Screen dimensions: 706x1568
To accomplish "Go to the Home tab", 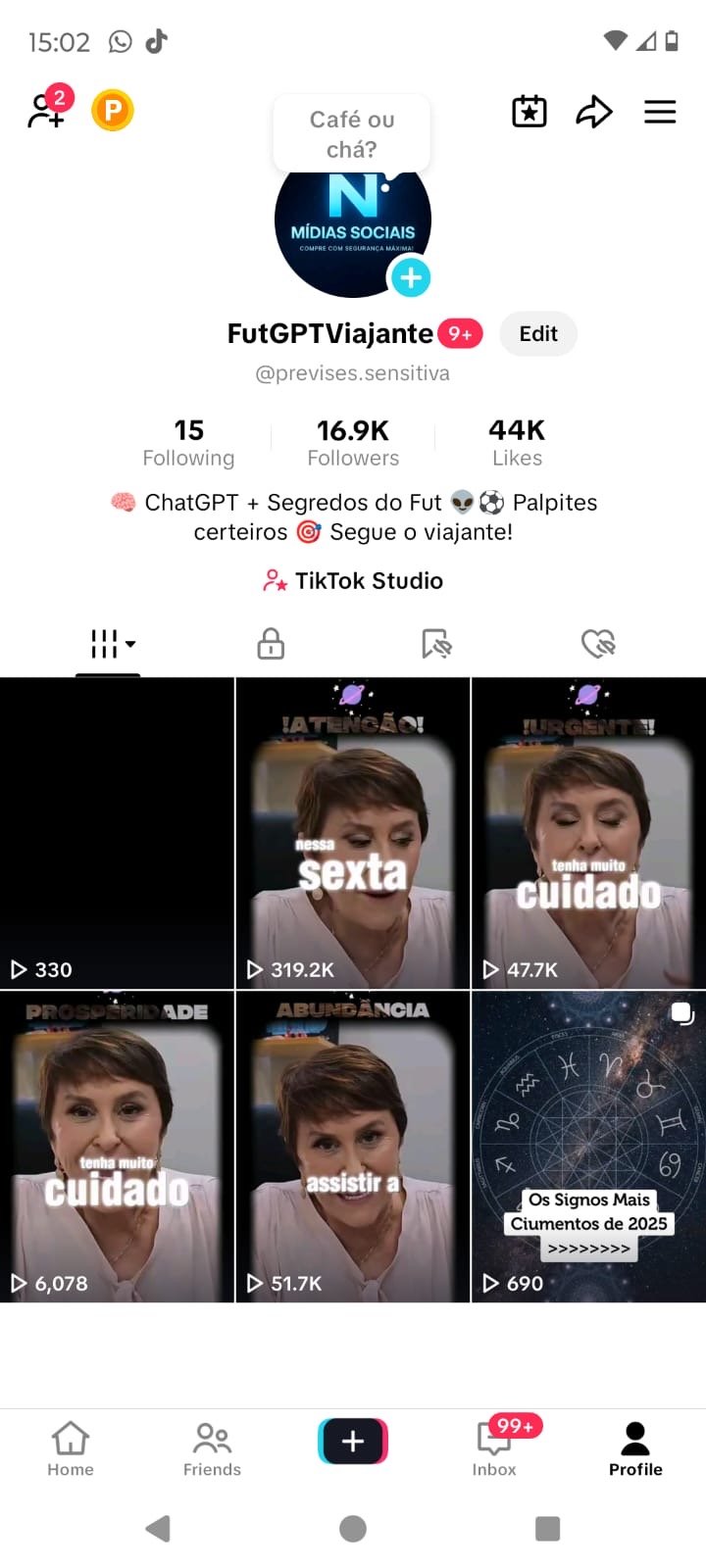I will (71, 1449).
